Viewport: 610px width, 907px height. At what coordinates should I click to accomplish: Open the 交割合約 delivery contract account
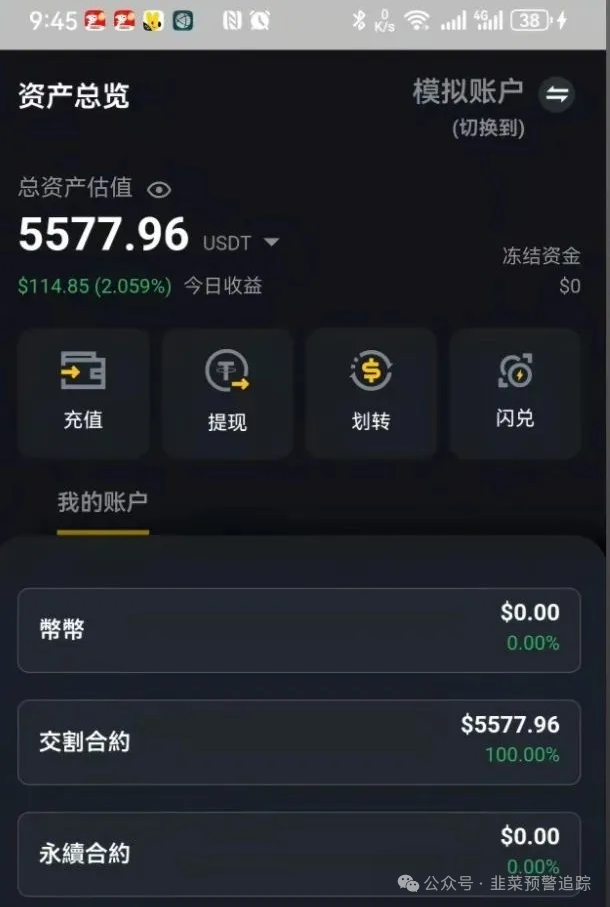[298, 742]
